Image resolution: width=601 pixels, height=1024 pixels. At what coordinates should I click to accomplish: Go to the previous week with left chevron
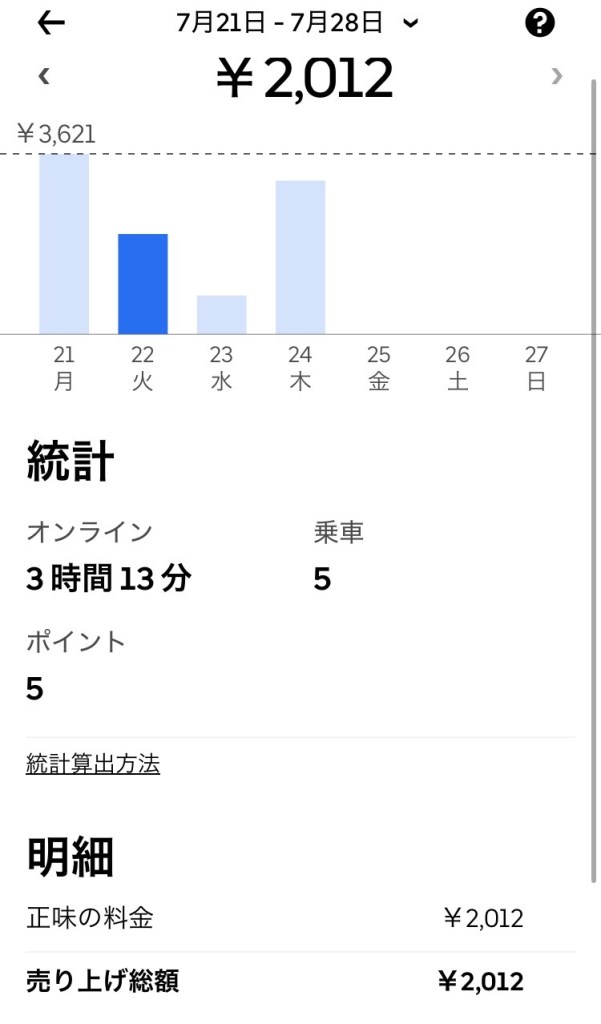tap(43, 76)
